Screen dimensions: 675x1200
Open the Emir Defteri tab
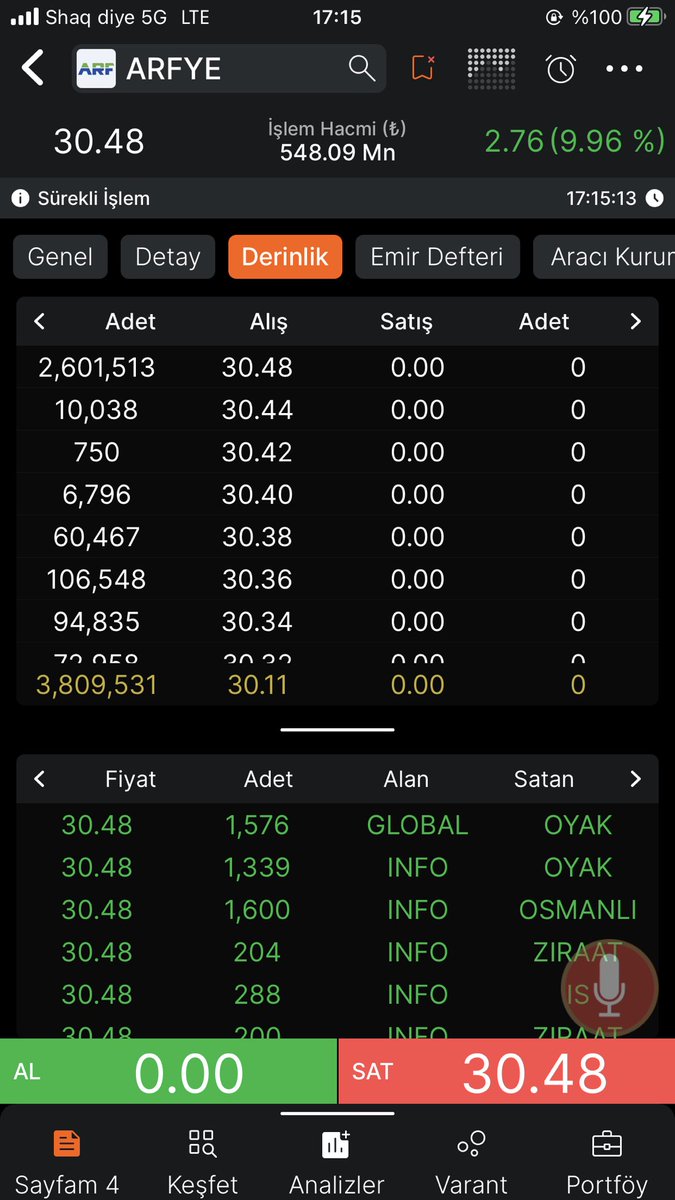pos(437,257)
